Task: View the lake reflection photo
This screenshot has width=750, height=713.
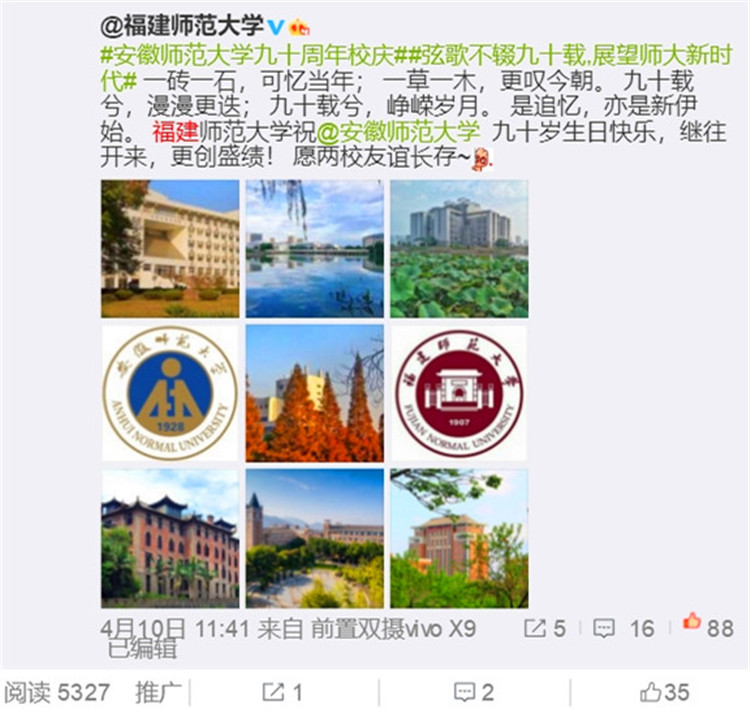Action: click(315, 249)
